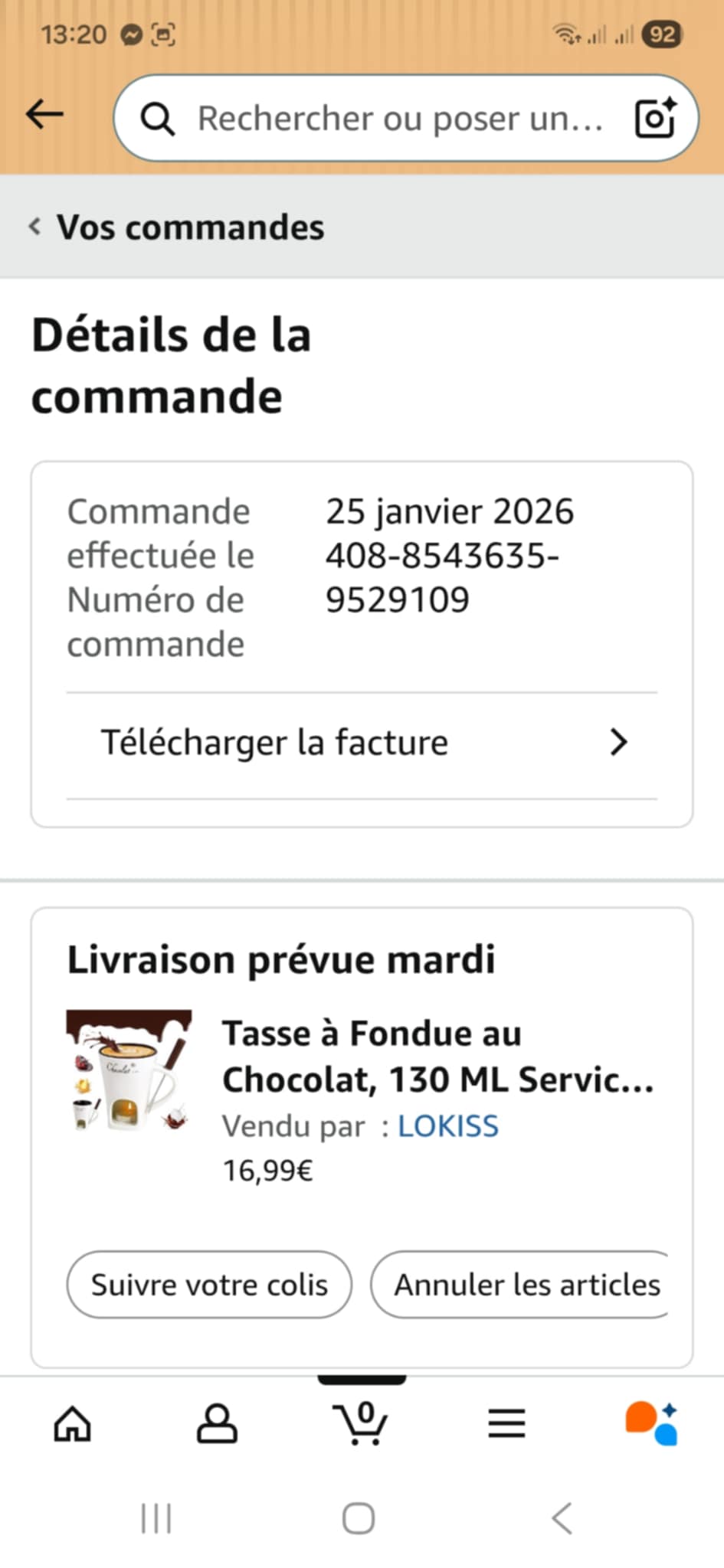Open the account profile tab

[217, 1424]
